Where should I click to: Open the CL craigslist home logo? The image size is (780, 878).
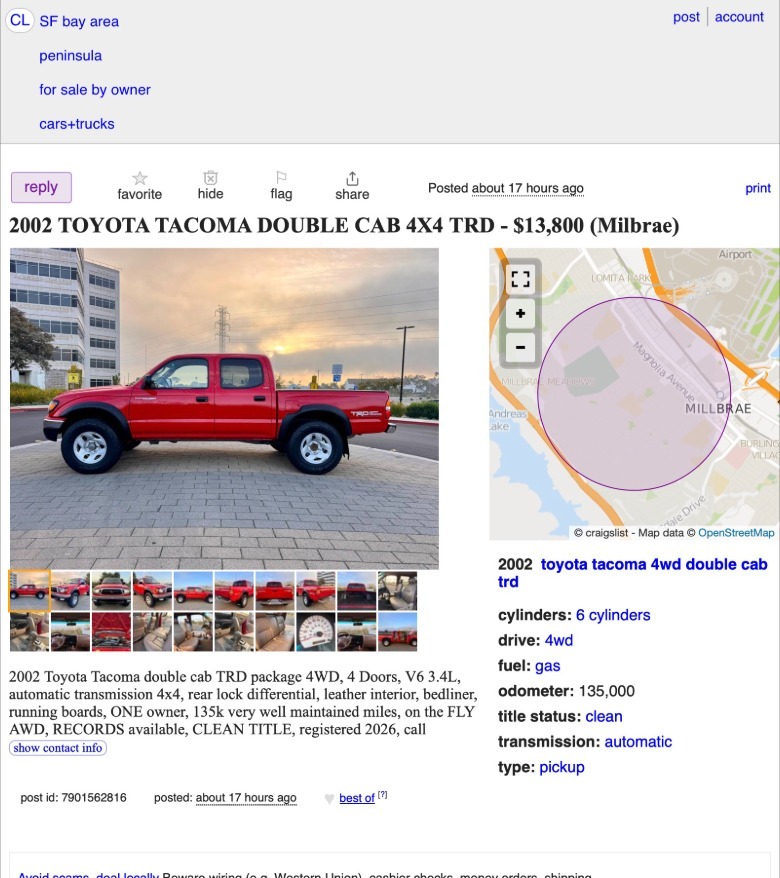pyautogui.click(x=19, y=21)
